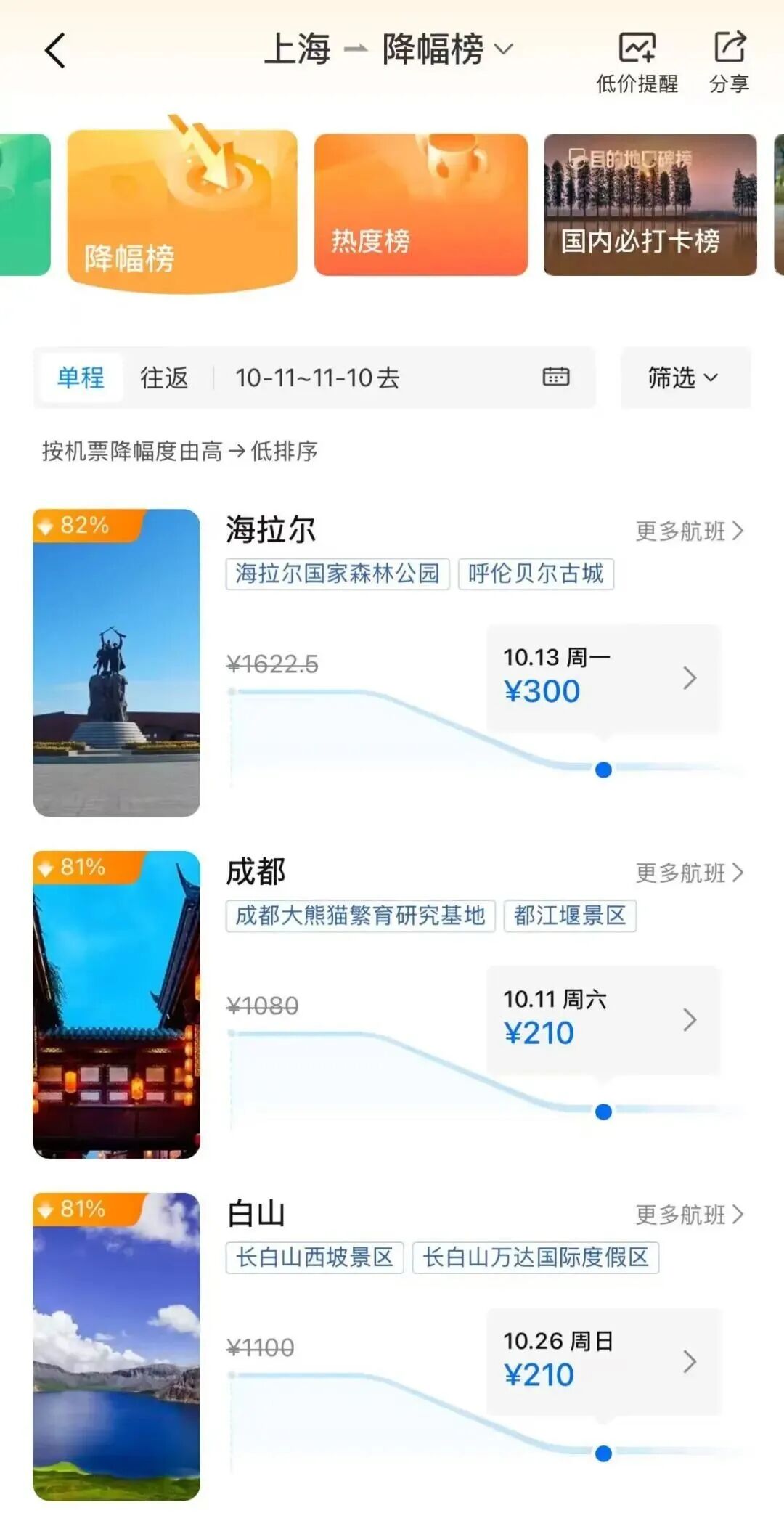This screenshot has width=784, height=1521.
Task: Open the 10.26 周日 ¥210 flight
Action: click(603, 1361)
